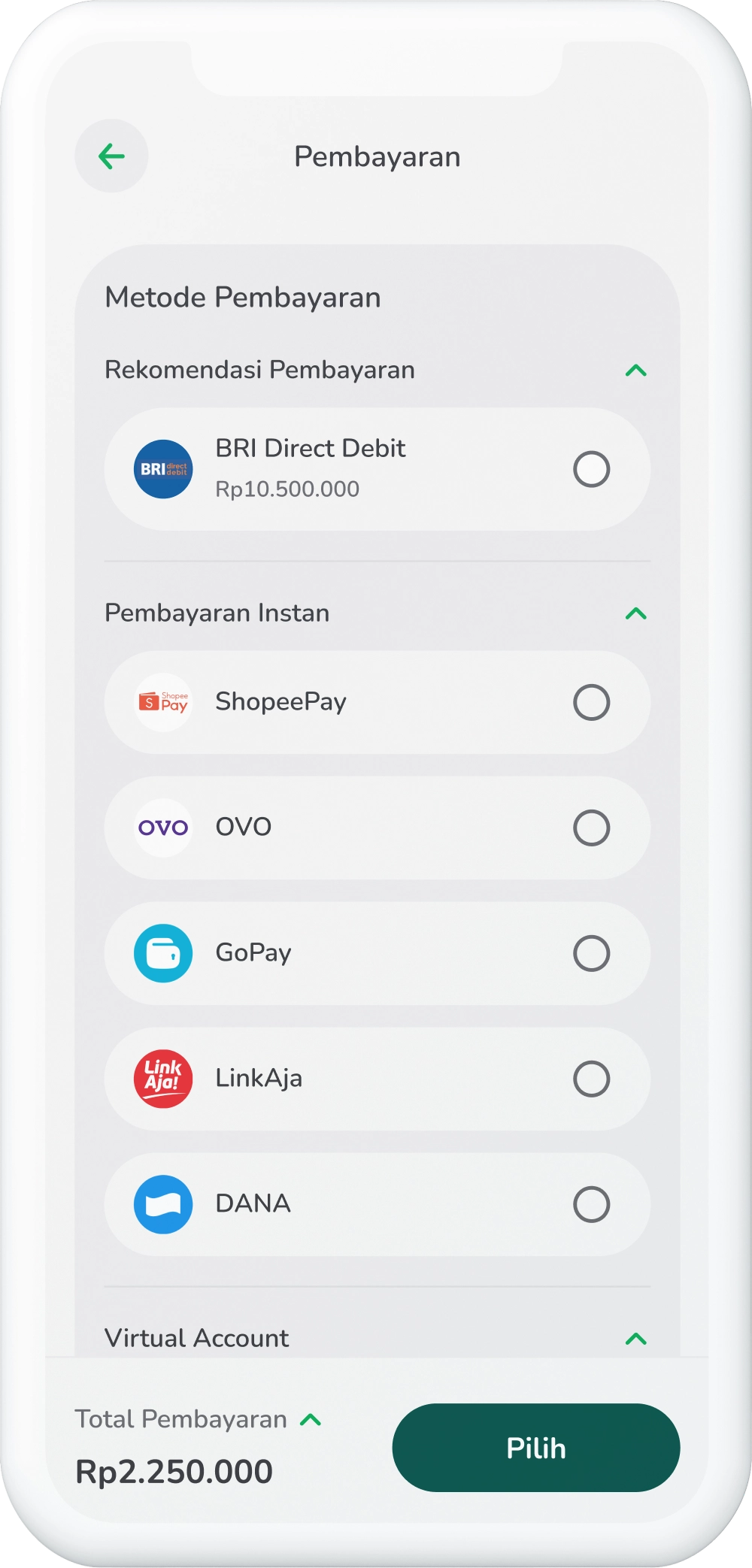Select the OVO payment option

point(591,828)
